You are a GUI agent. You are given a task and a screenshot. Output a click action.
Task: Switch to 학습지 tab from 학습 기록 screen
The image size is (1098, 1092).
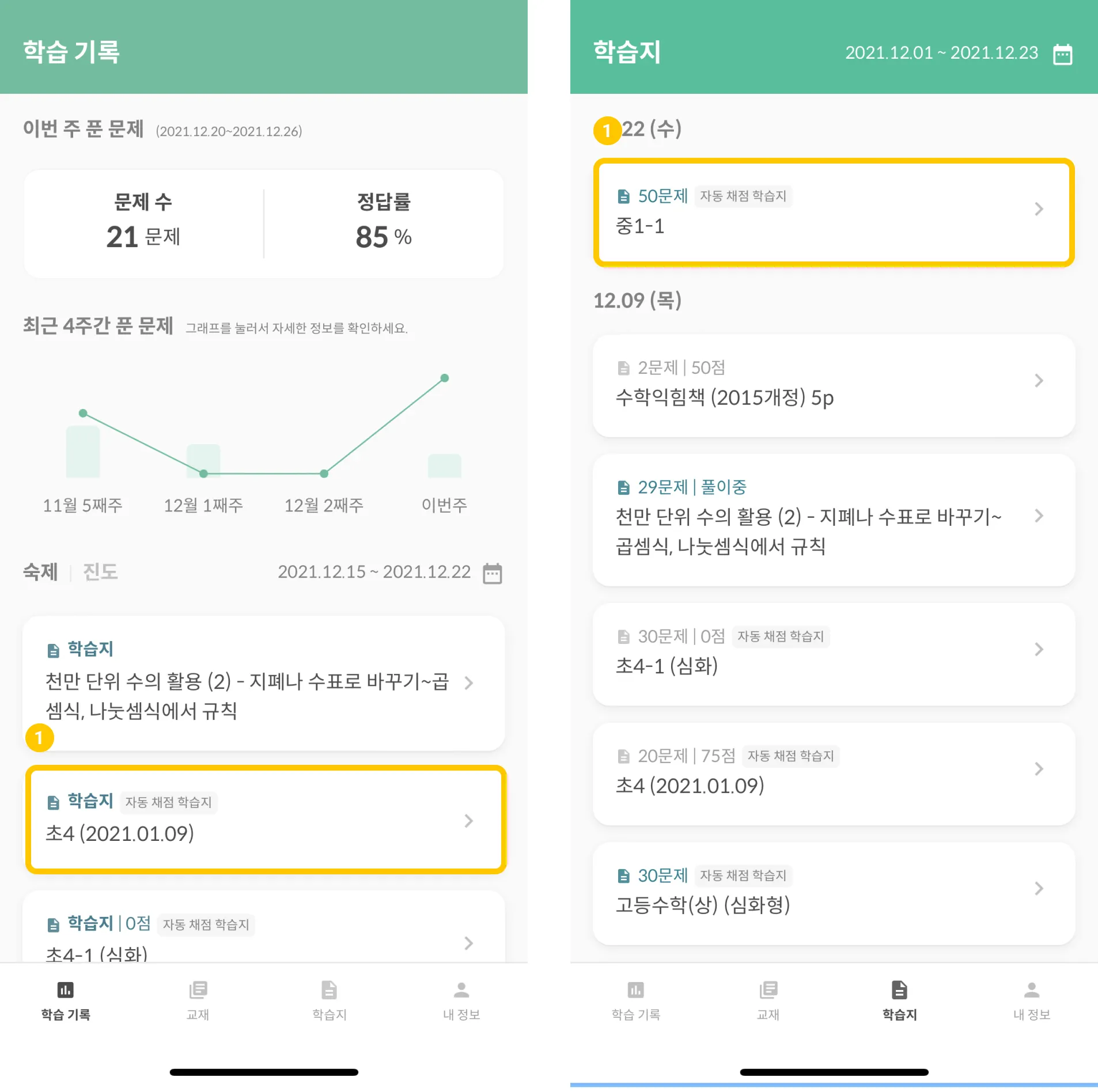[329, 1000]
